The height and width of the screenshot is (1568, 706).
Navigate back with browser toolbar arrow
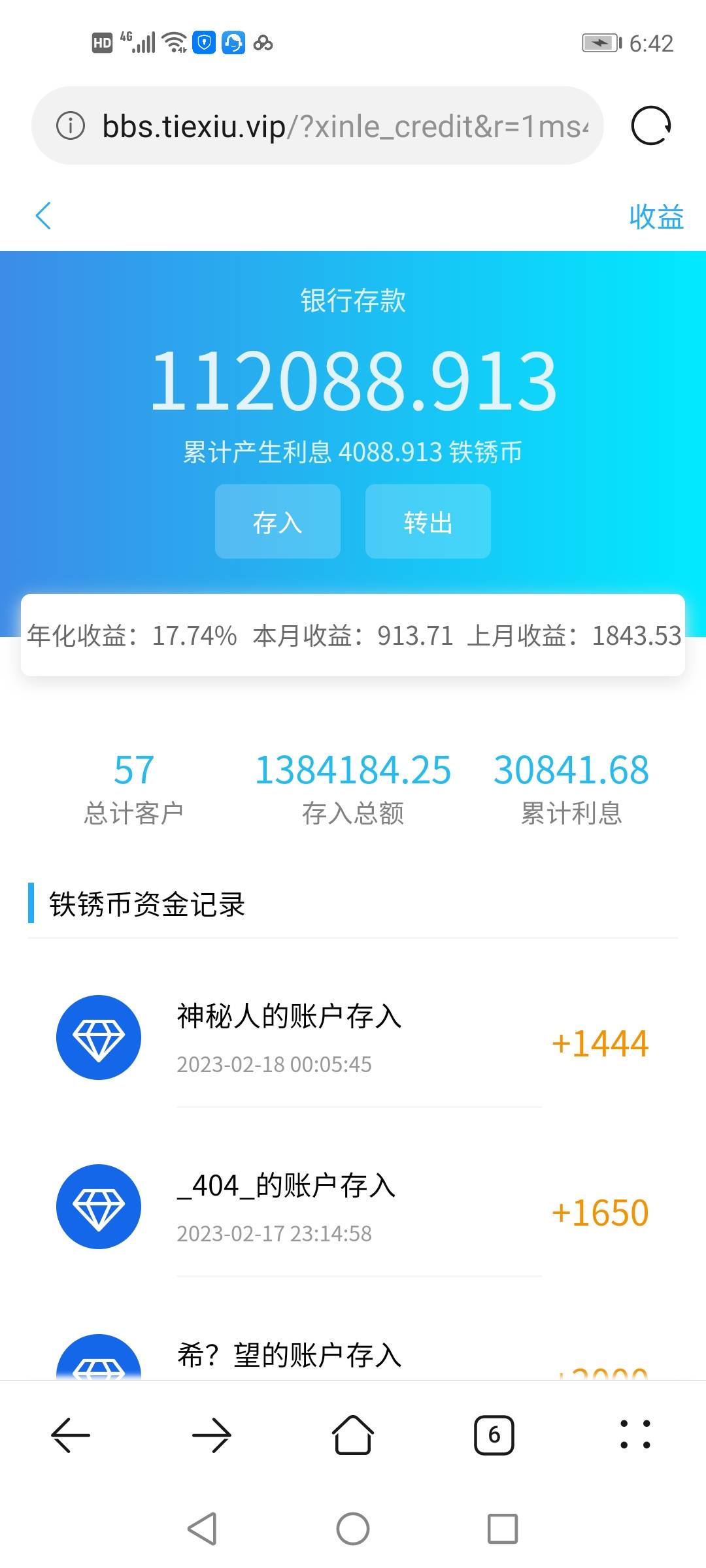pyautogui.click(x=71, y=1435)
